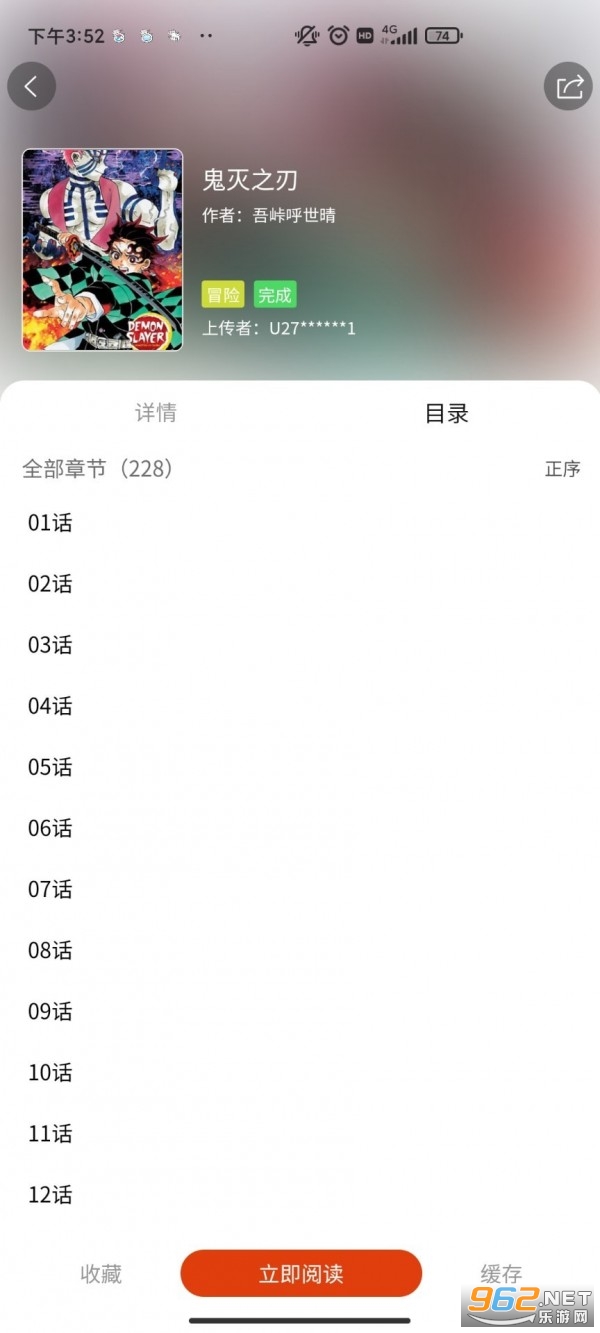The height and width of the screenshot is (1333, 600).
Task: Open chapter 08话
Action: [50, 950]
